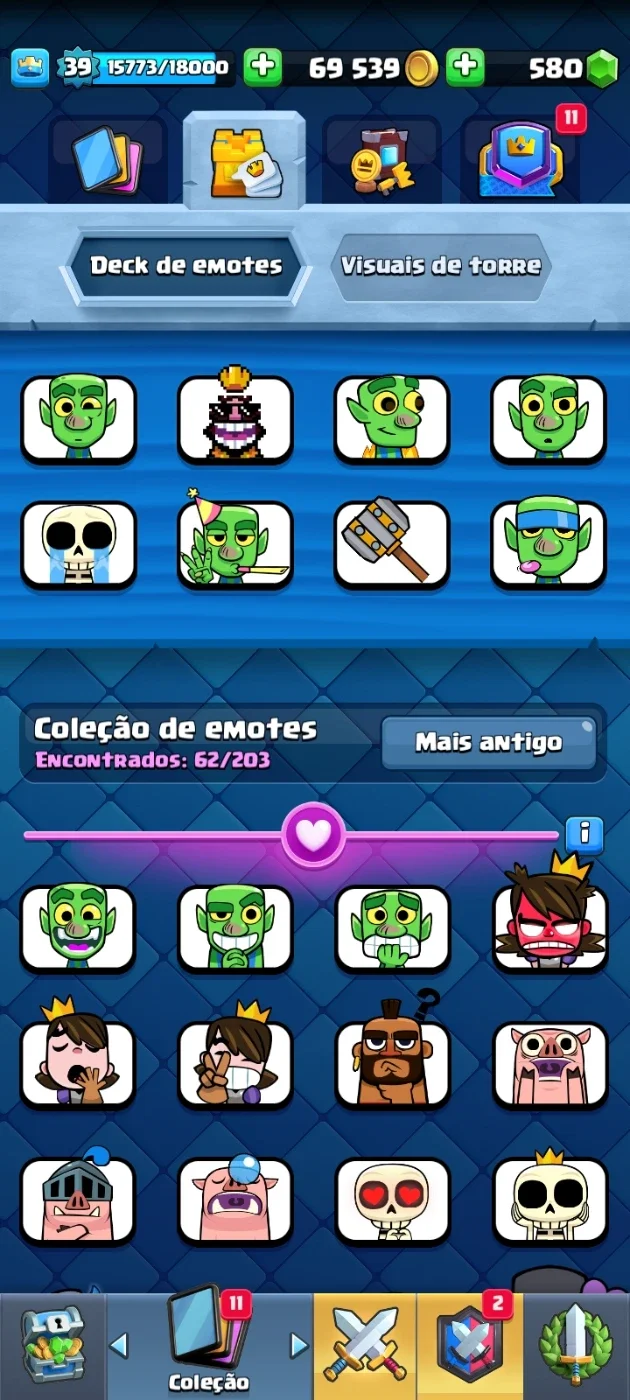Tap the green plus next to gems

pyautogui.click(x=465, y=68)
